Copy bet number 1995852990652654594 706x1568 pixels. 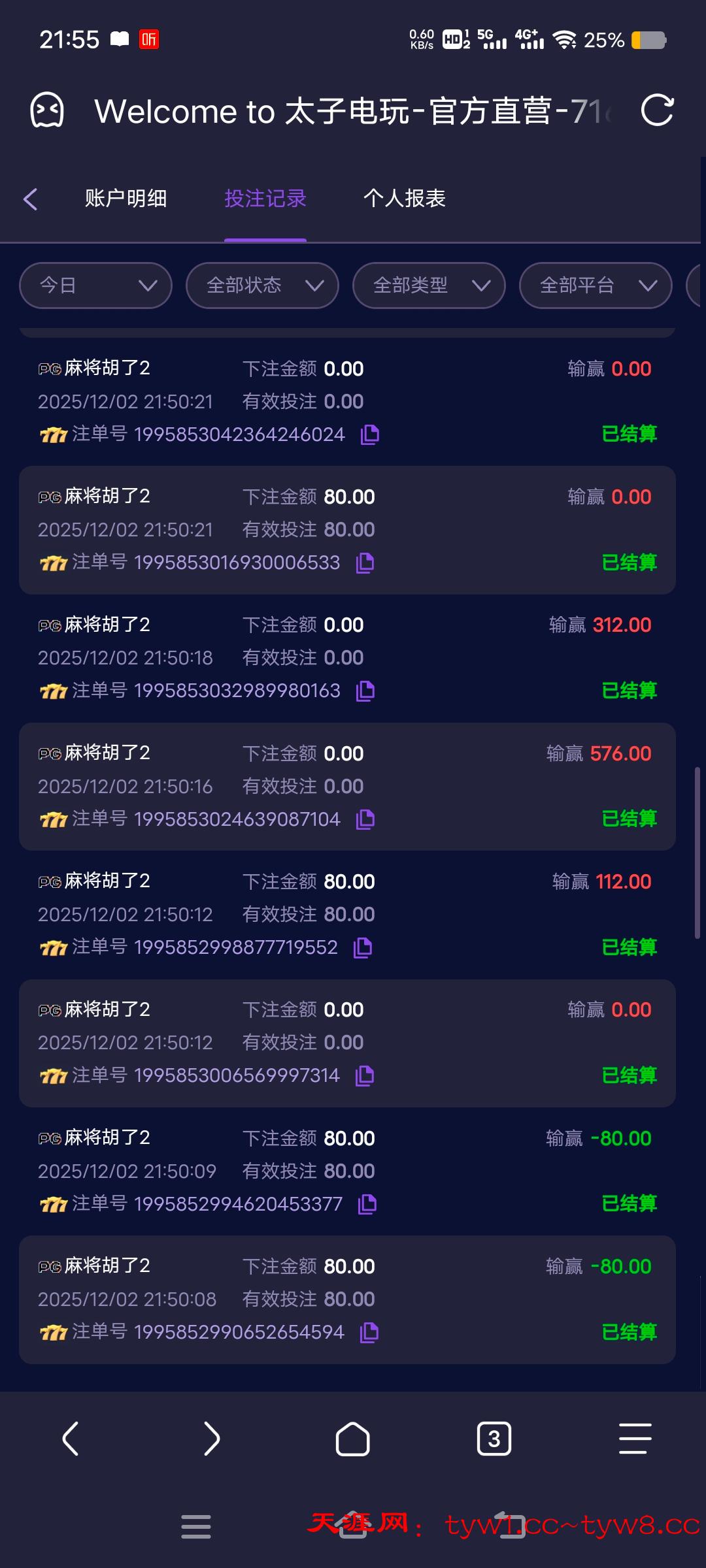[369, 1332]
